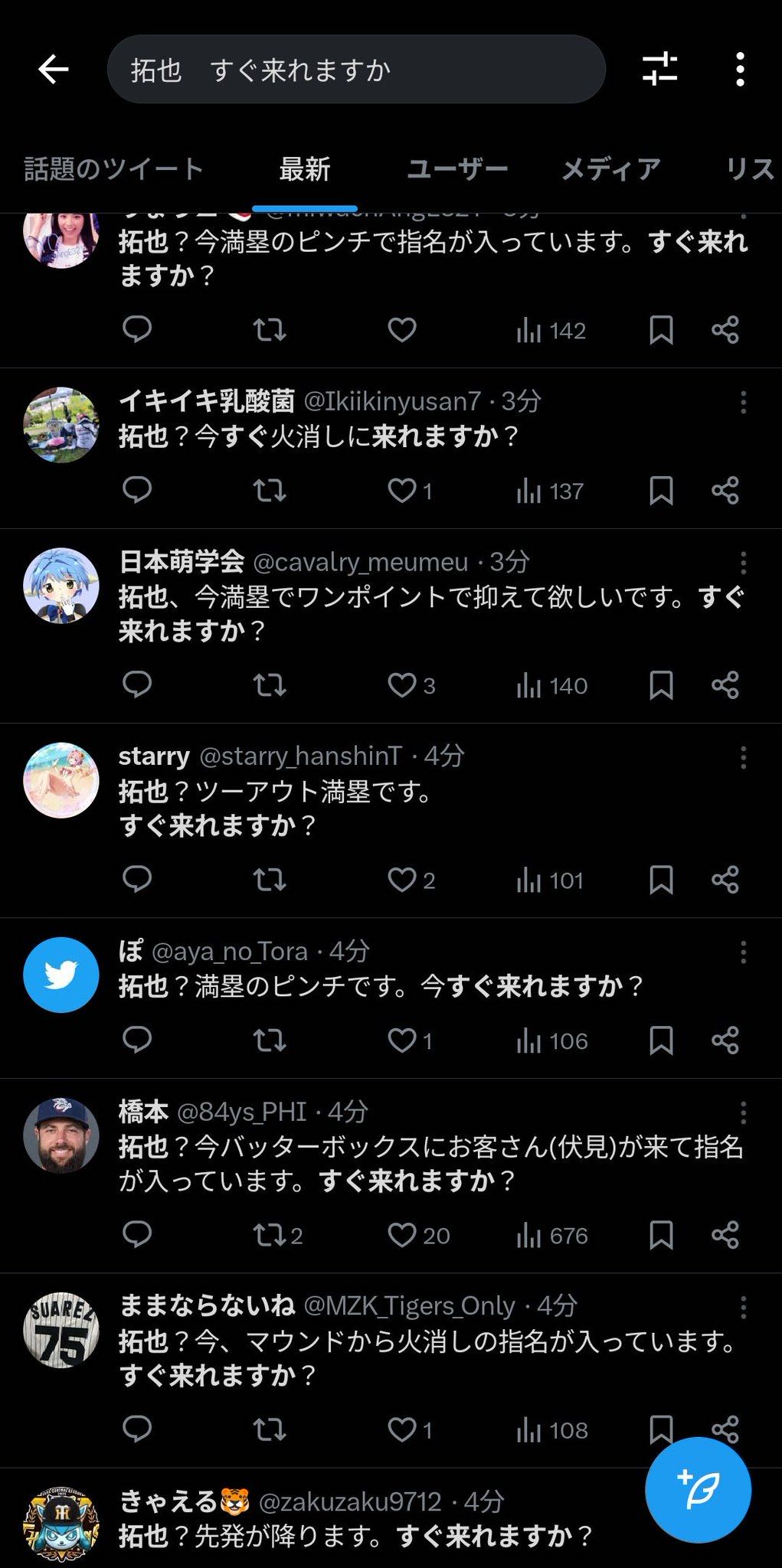Switch to the メディア tab

[x=610, y=169]
